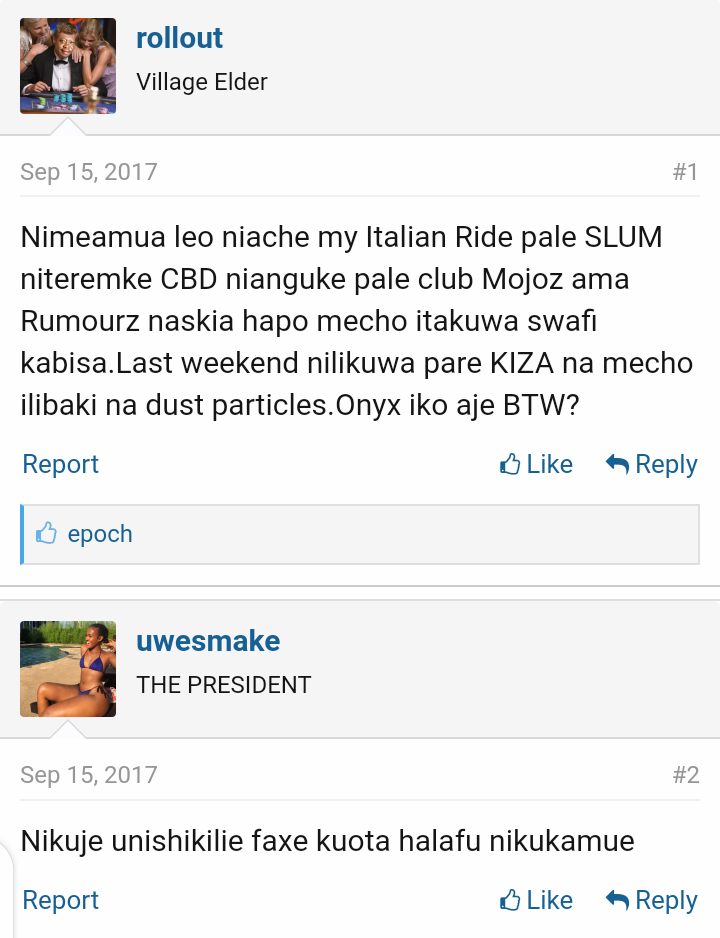Open permalink #1 of rollout's post

point(685,172)
